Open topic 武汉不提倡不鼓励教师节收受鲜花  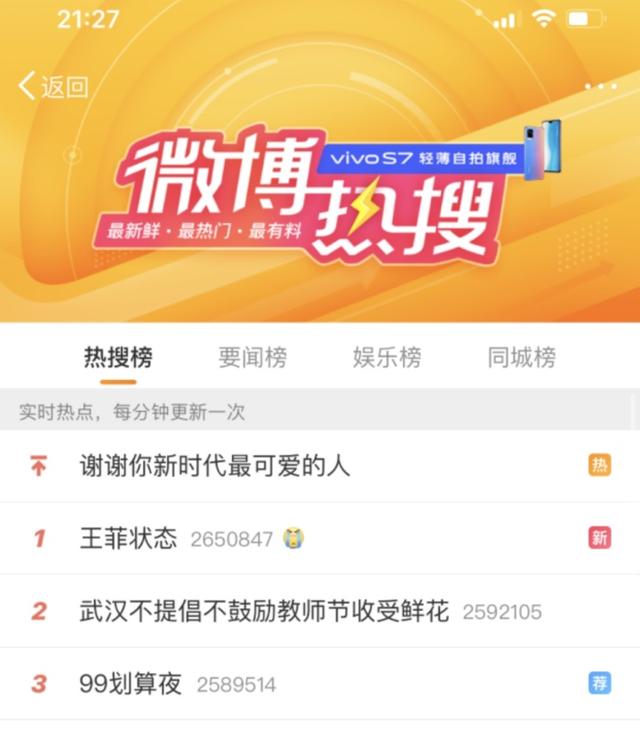pos(264,611)
